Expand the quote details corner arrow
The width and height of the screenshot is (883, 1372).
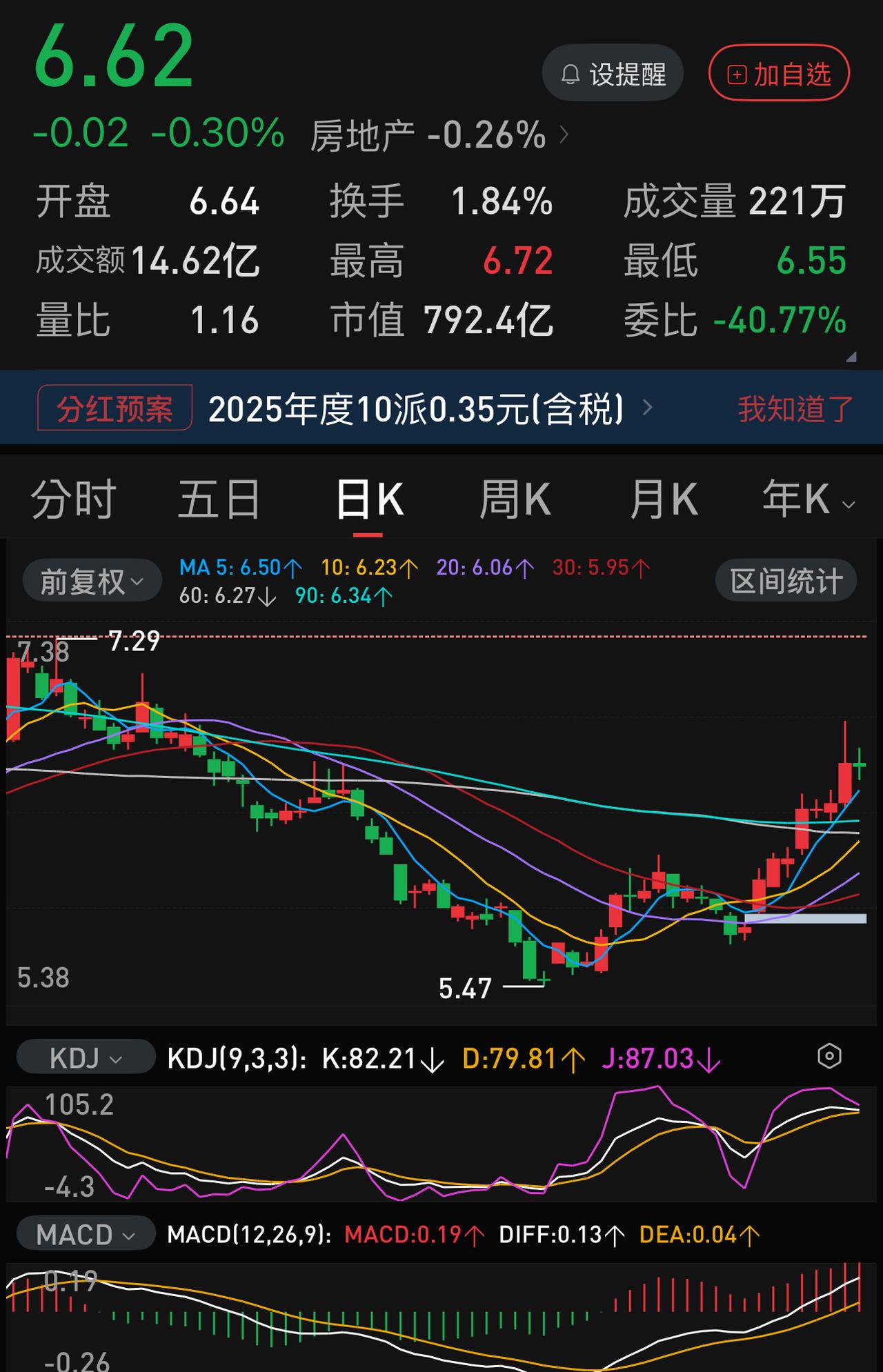(x=851, y=357)
